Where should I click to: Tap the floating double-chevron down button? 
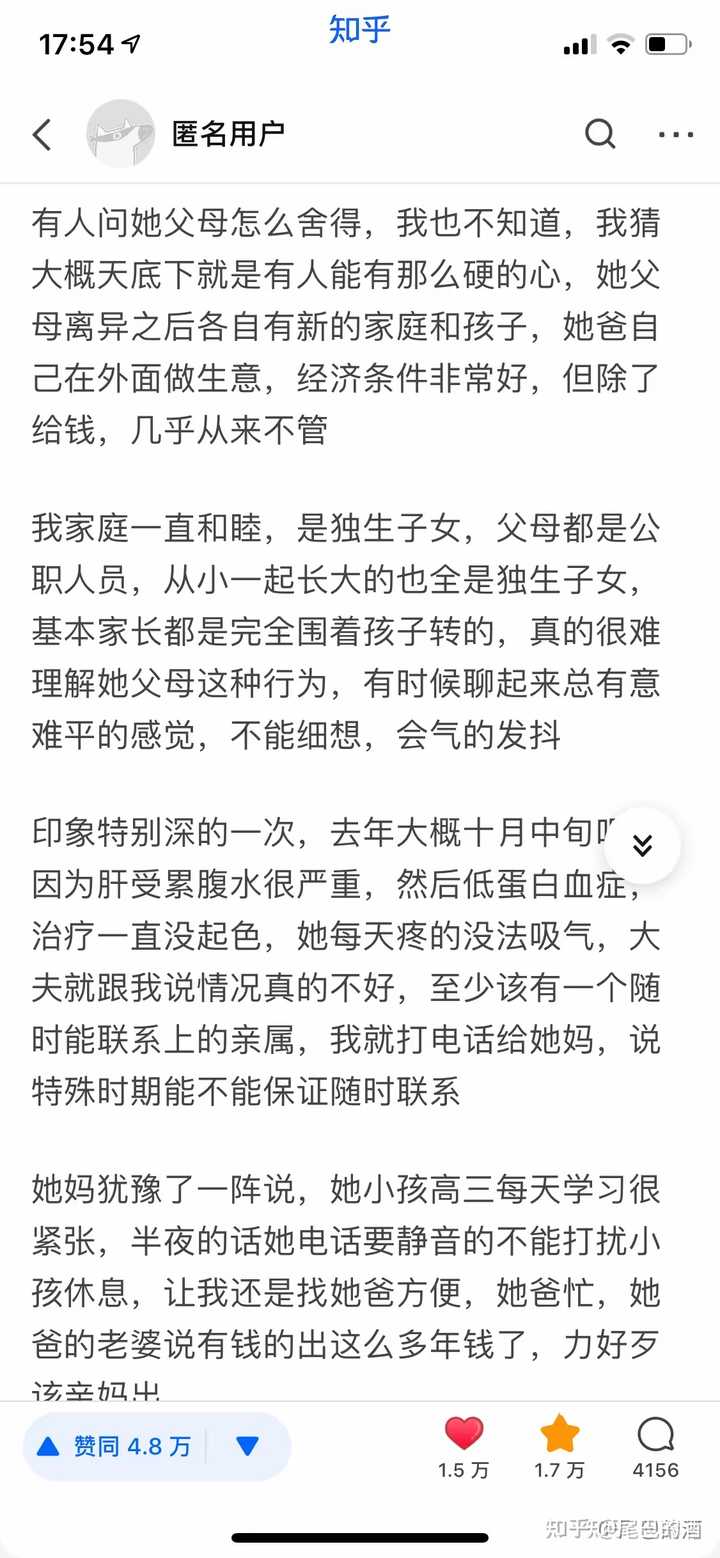point(642,846)
